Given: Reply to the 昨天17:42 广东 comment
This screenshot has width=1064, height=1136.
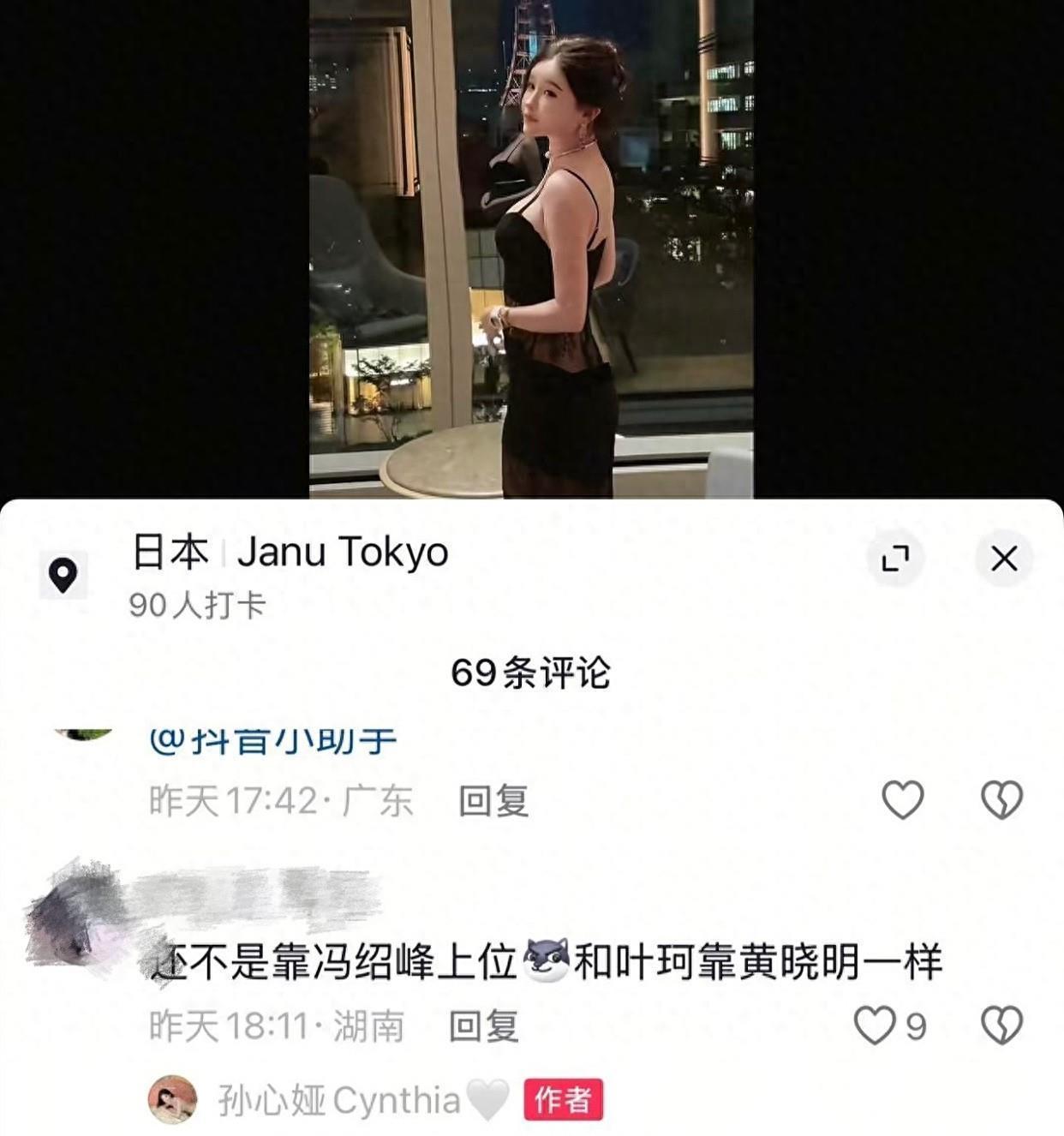Looking at the screenshot, I should pyautogui.click(x=493, y=801).
